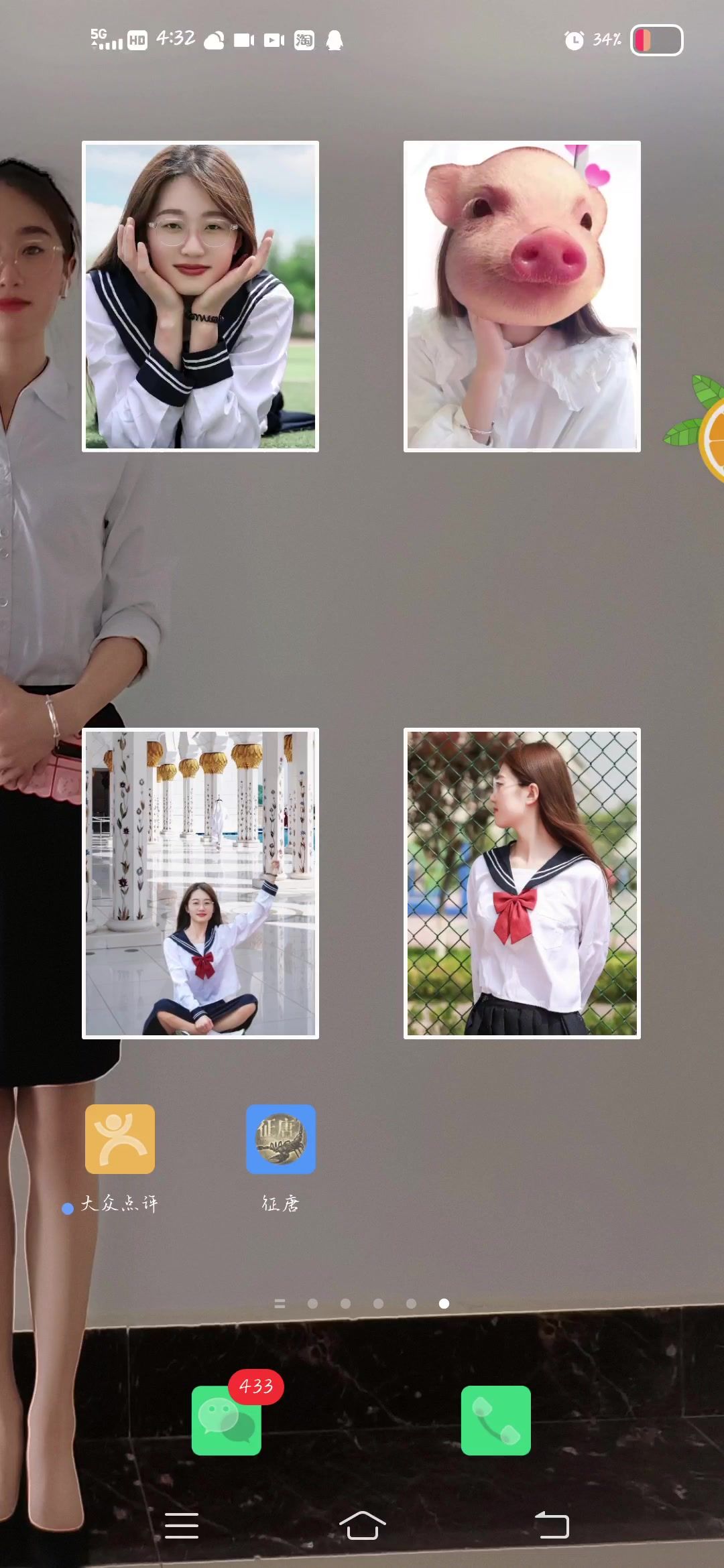Open WeChat with 433 unread messages
724x1568 pixels.
tap(227, 1420)
